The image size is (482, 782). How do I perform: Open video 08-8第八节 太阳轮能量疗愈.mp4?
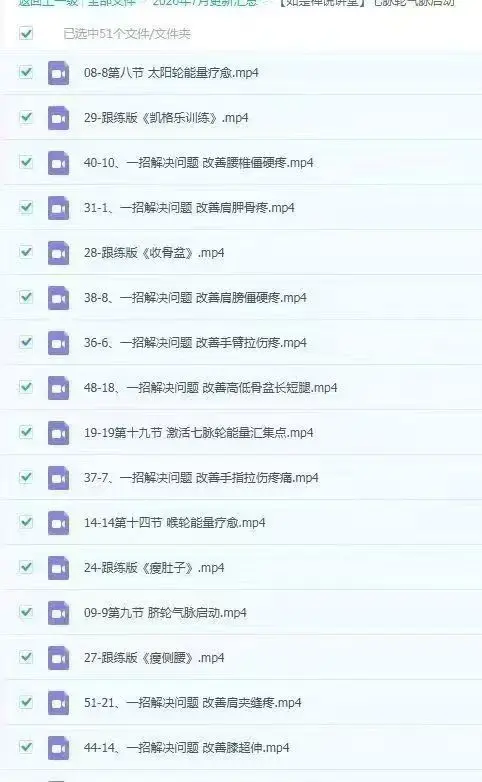(171, 73)
